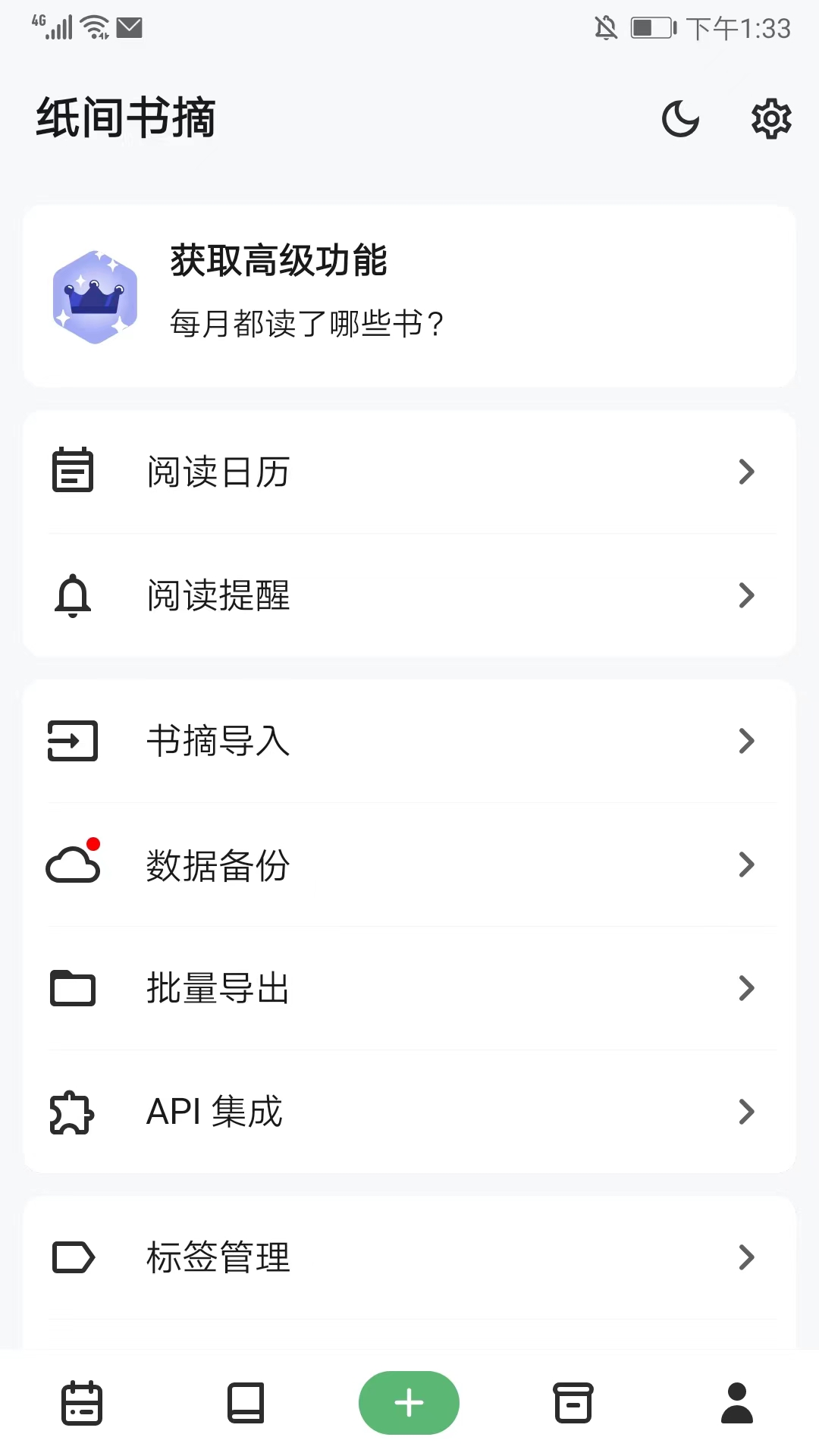Image resolution: width=819 pixels, height=1456 pixels.
Task: Select the 阅读提醒 bell icon
Action: click(73, 595)
